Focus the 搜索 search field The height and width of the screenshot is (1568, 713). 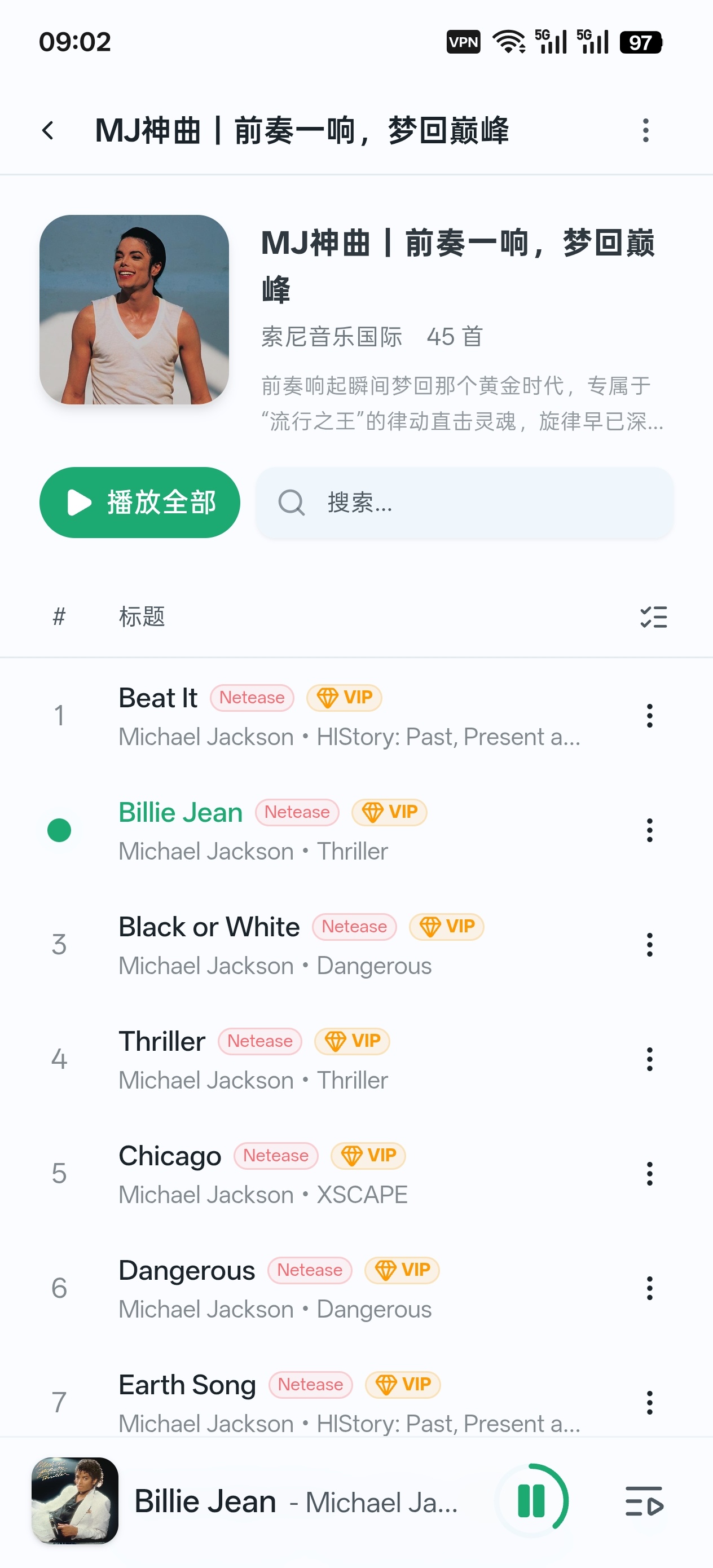tap(465, 502)
